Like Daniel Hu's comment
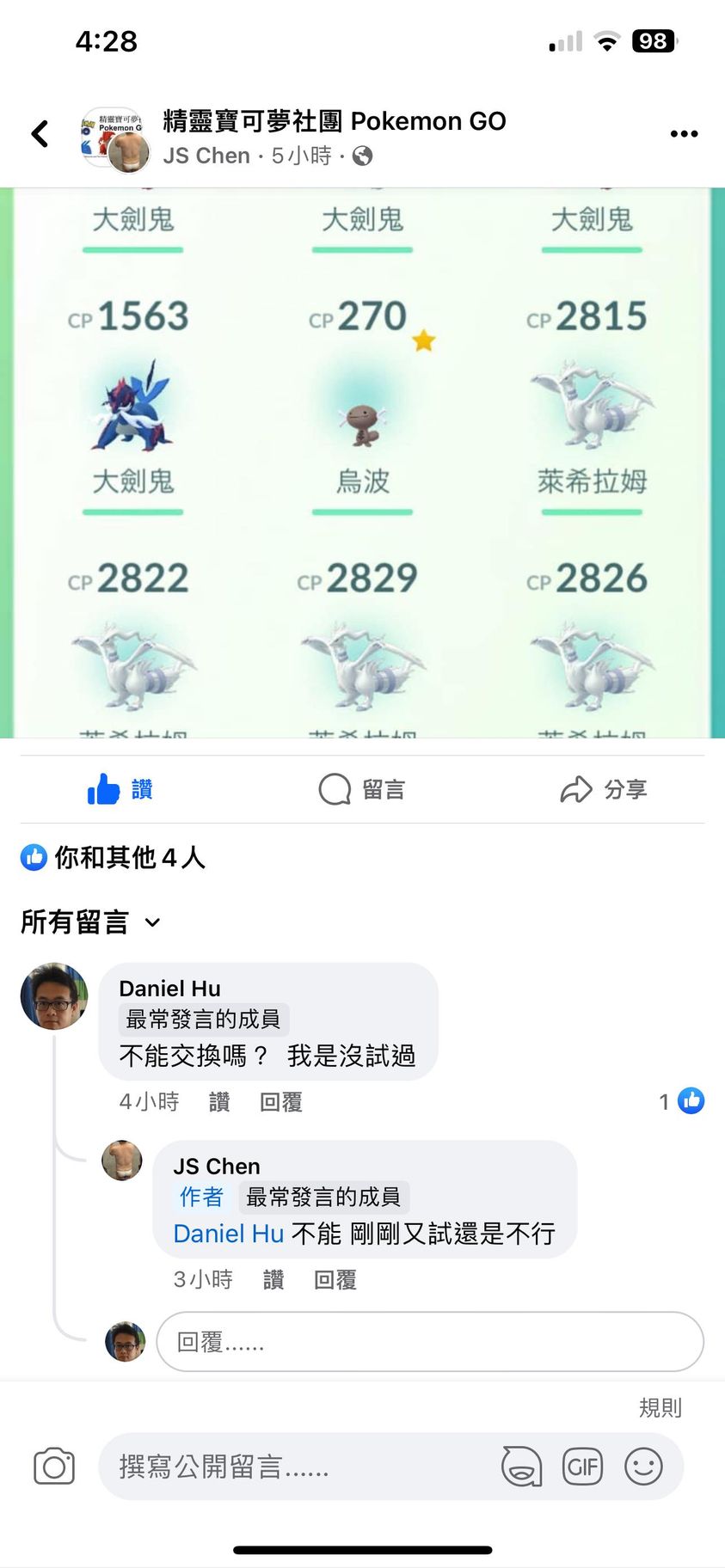Screen dimensions: 725x1568 pos(219,1102)
